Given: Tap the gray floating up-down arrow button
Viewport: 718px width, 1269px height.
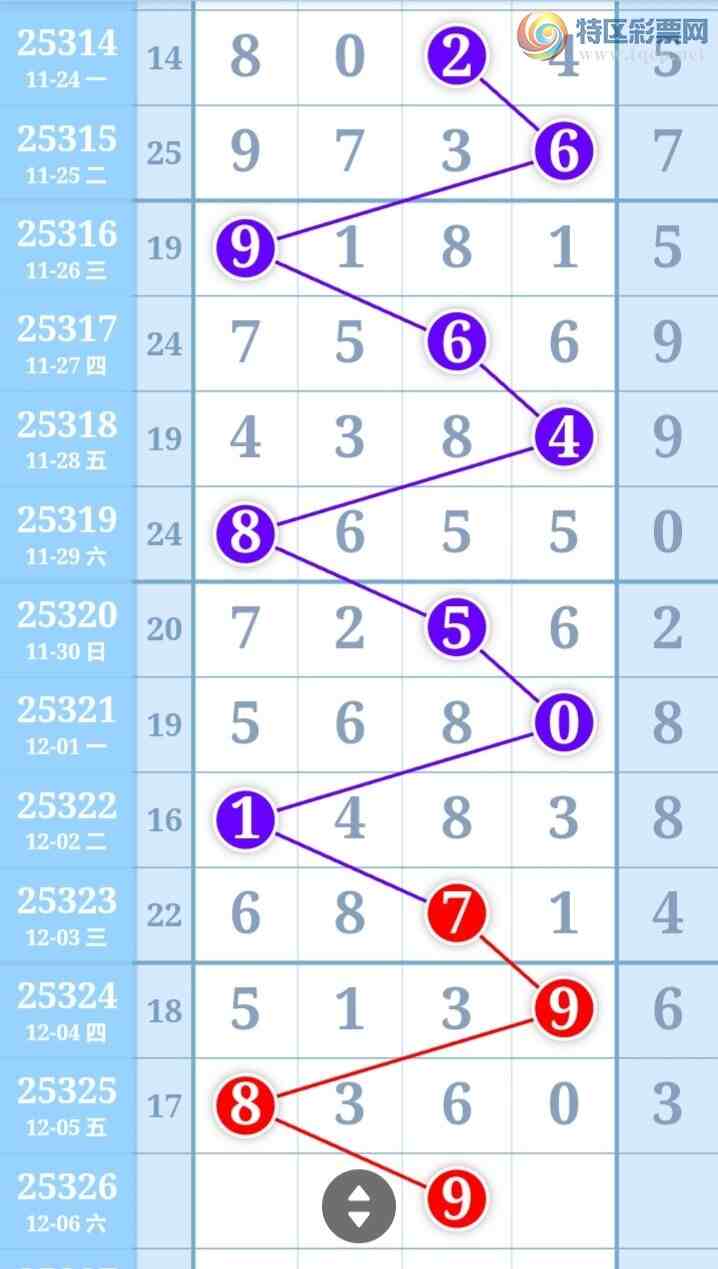Looking at the screenshot, I should pyautogui.click(x=358, y=1207).
